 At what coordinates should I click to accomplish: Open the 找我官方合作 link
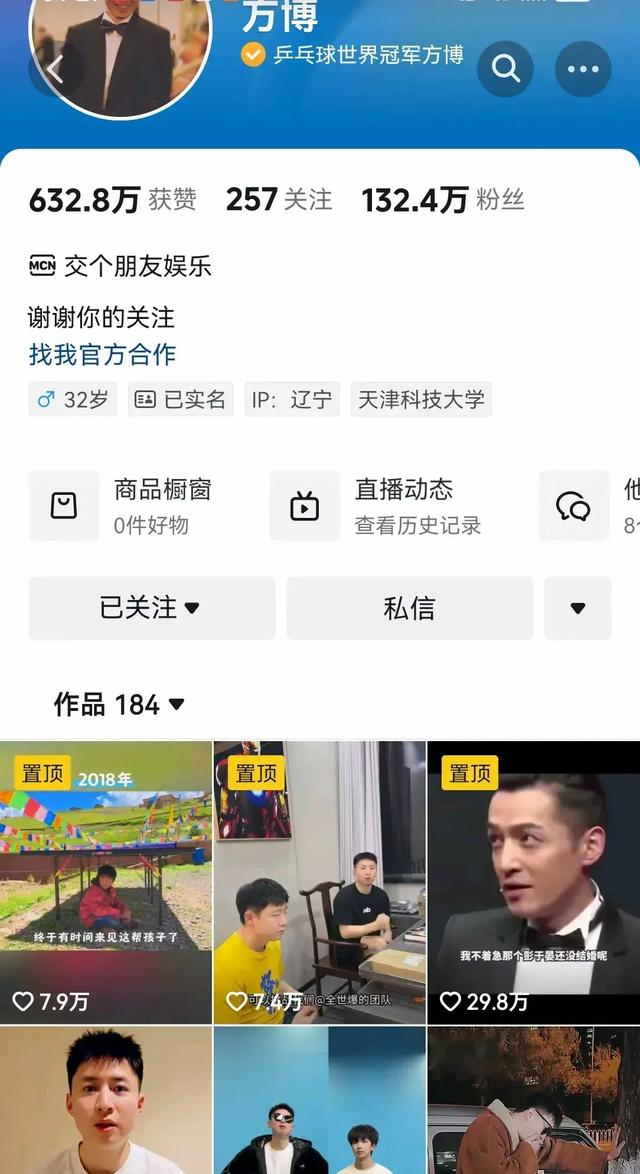pyautogui.click(x=102, y=354)
